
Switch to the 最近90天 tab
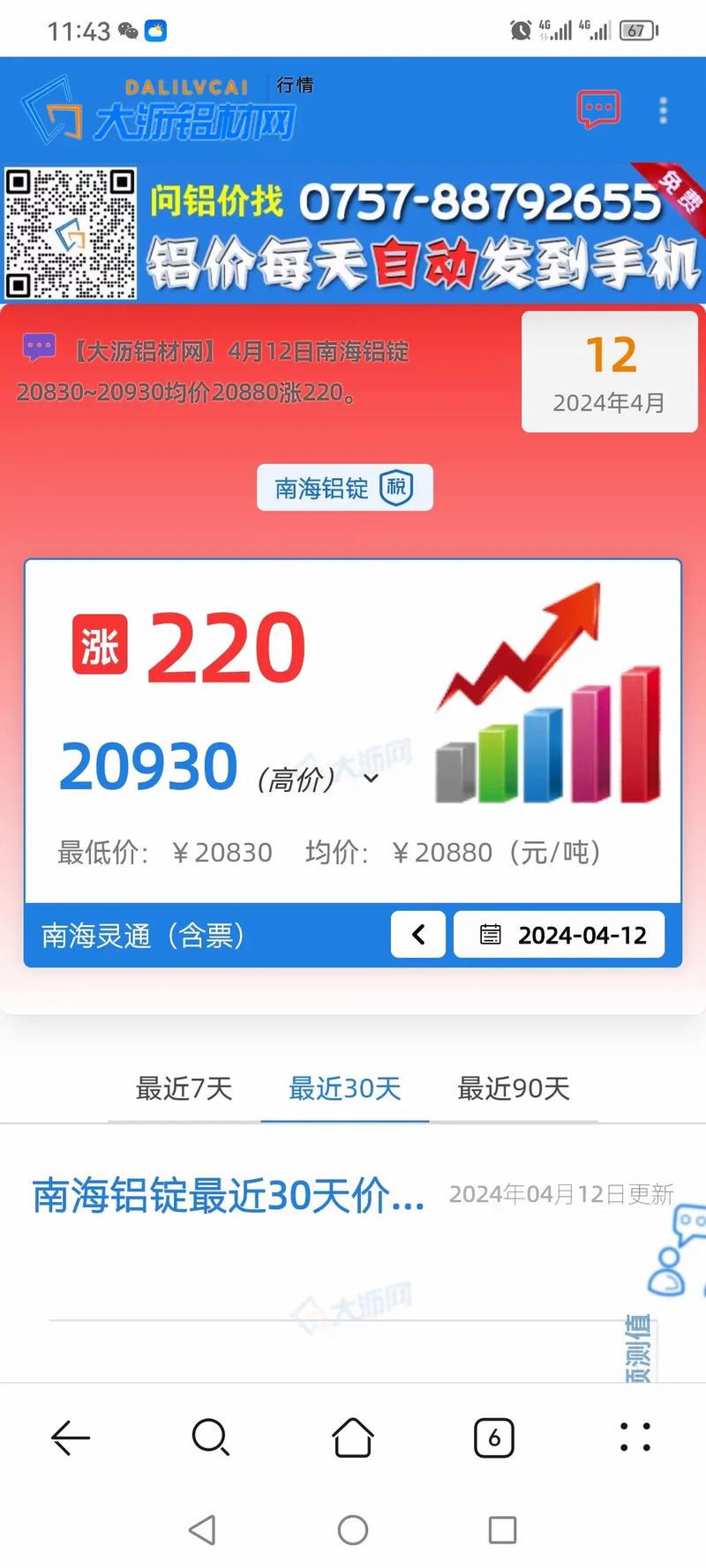tap(514, 1089)
